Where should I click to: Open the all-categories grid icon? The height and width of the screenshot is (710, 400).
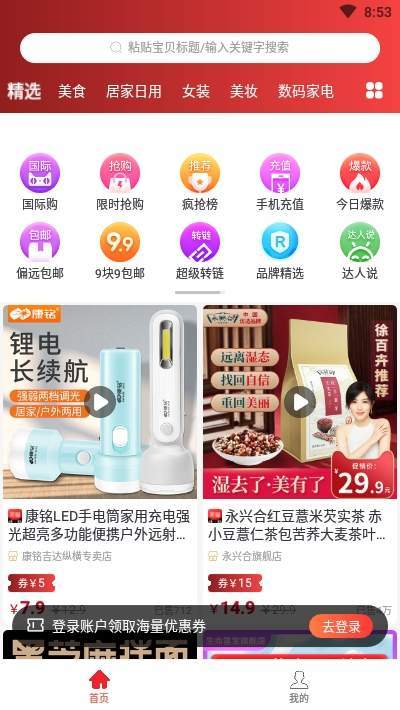coord(374,91)
